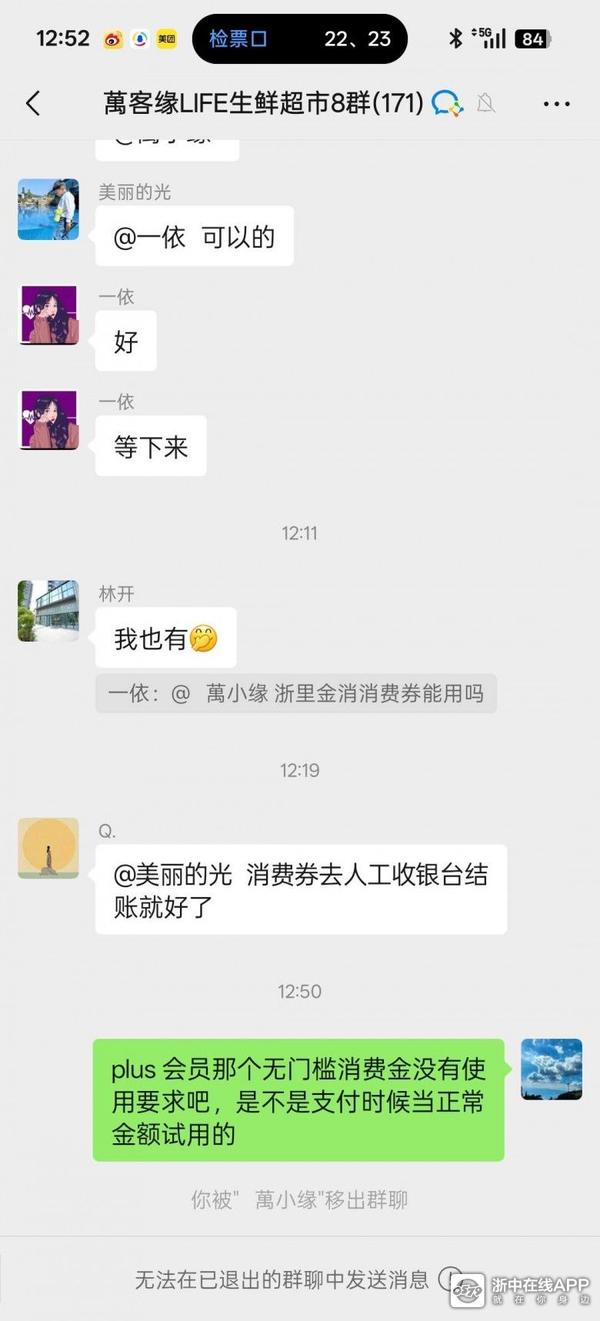600x1321 pixels.
Task: Open 美丽的光's profile avatar
Action: tap(48, 210)
